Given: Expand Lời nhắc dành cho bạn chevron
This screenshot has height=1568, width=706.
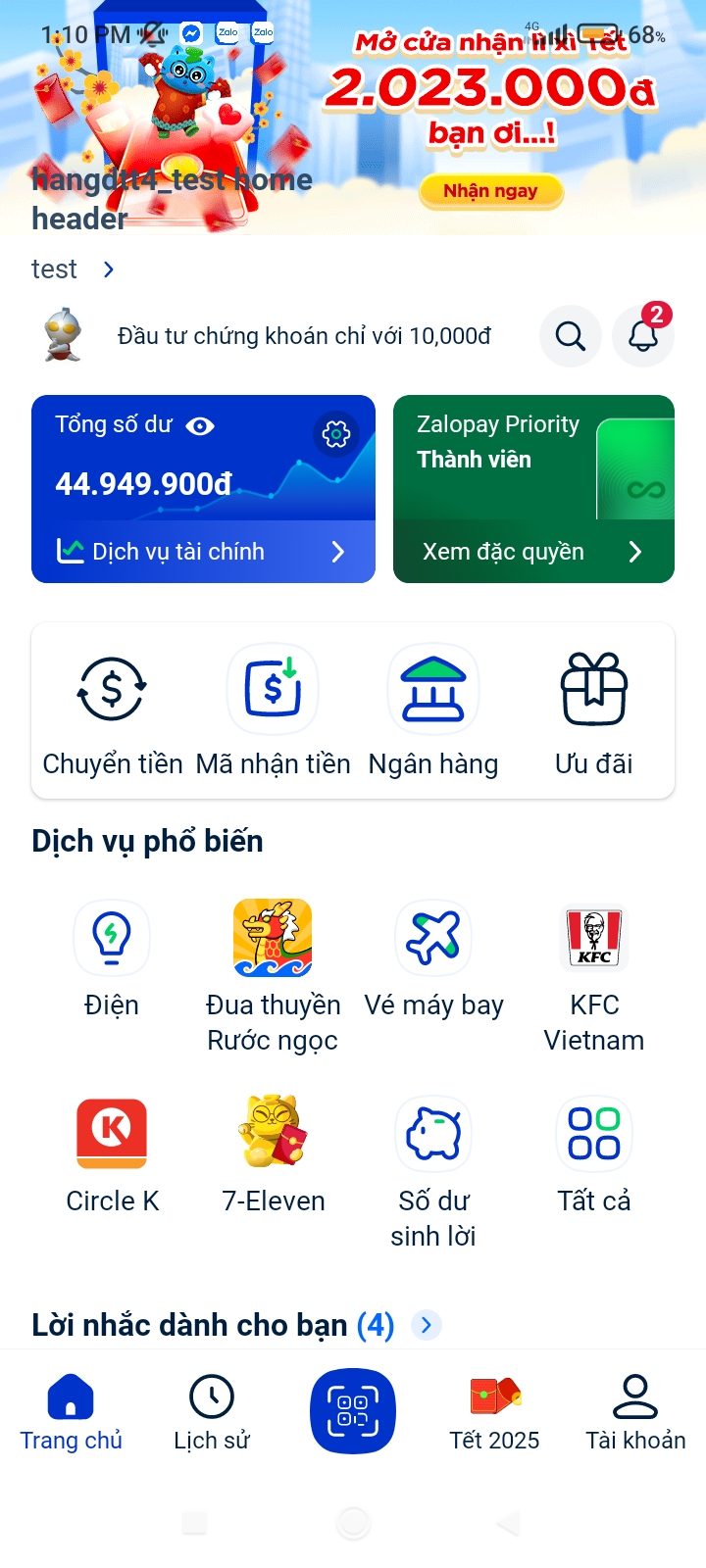Looking at the screenshot, I should click(x=426, y=1325).
